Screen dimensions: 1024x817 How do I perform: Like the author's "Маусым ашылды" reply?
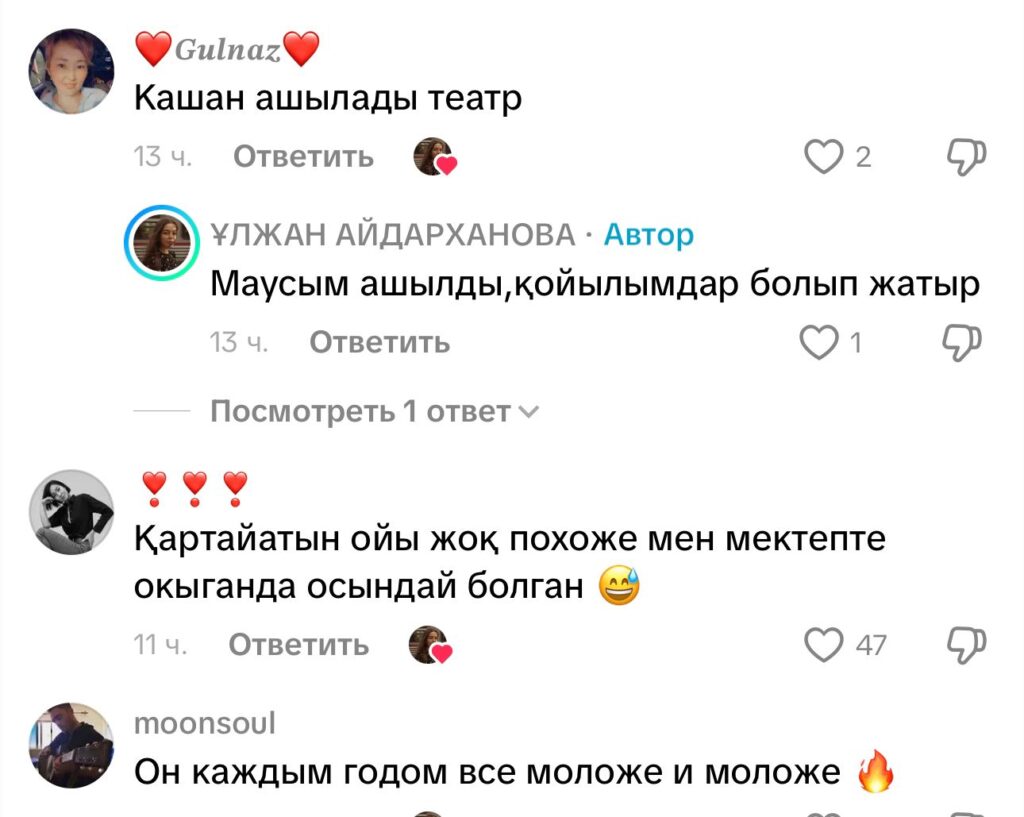(819, 343)
